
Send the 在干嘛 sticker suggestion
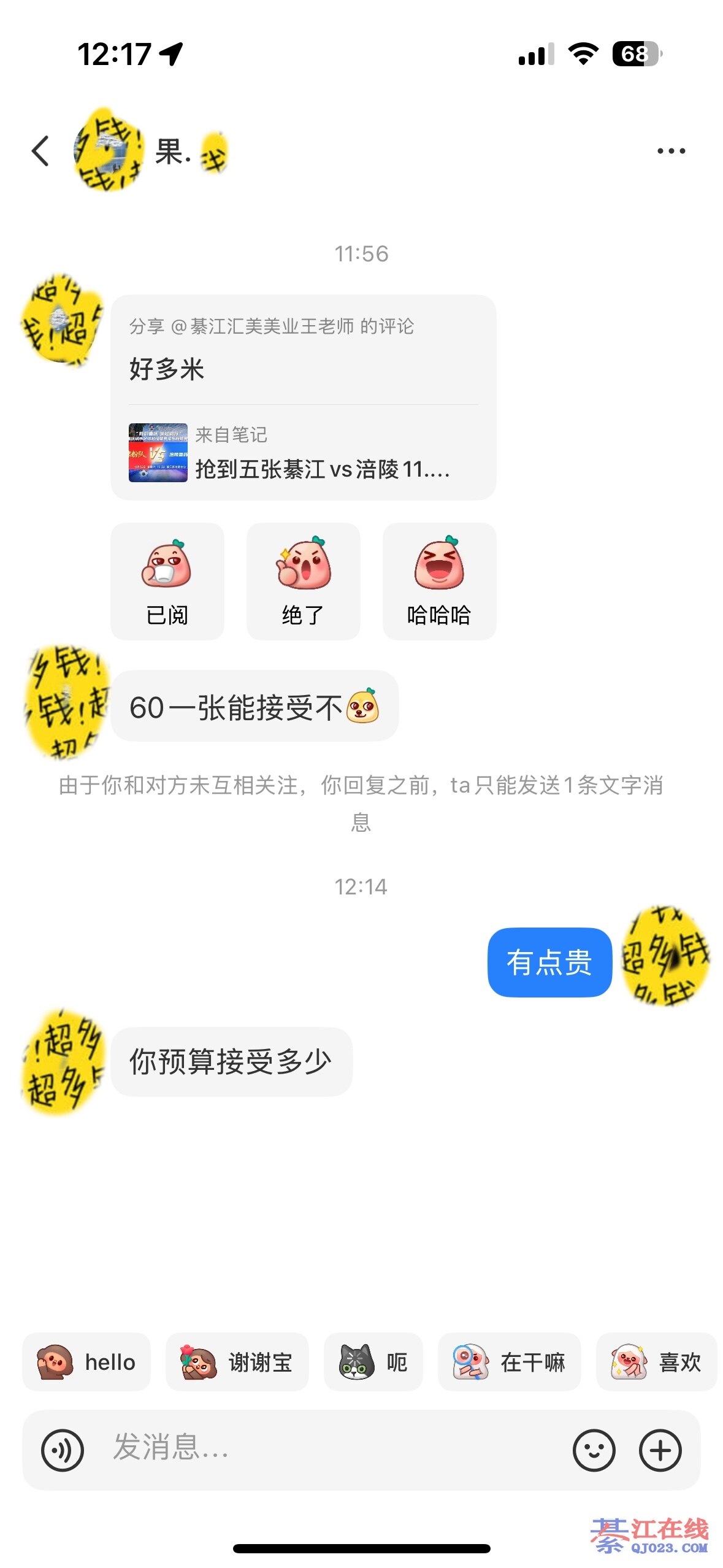[x=509, y=1362]
